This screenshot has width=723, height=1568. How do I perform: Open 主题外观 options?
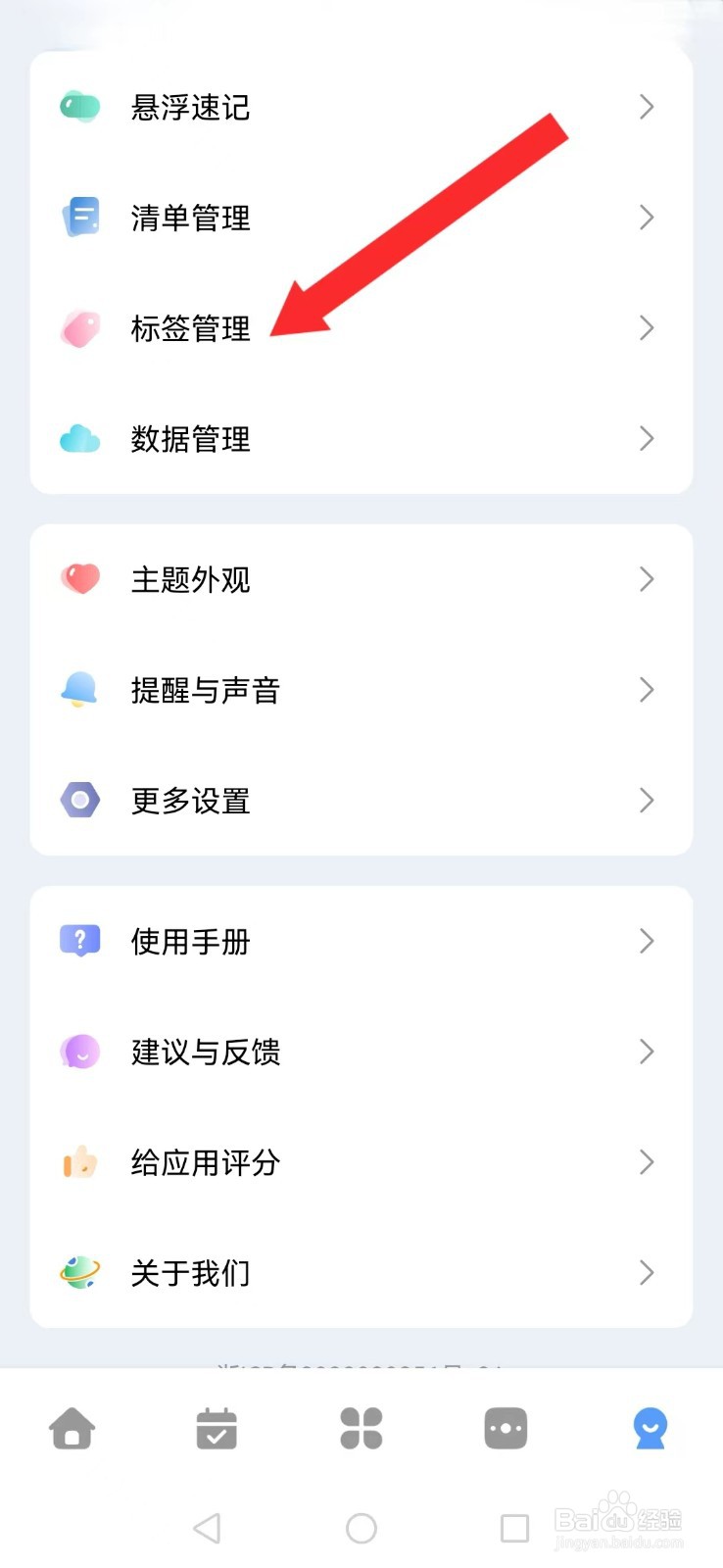361,579
